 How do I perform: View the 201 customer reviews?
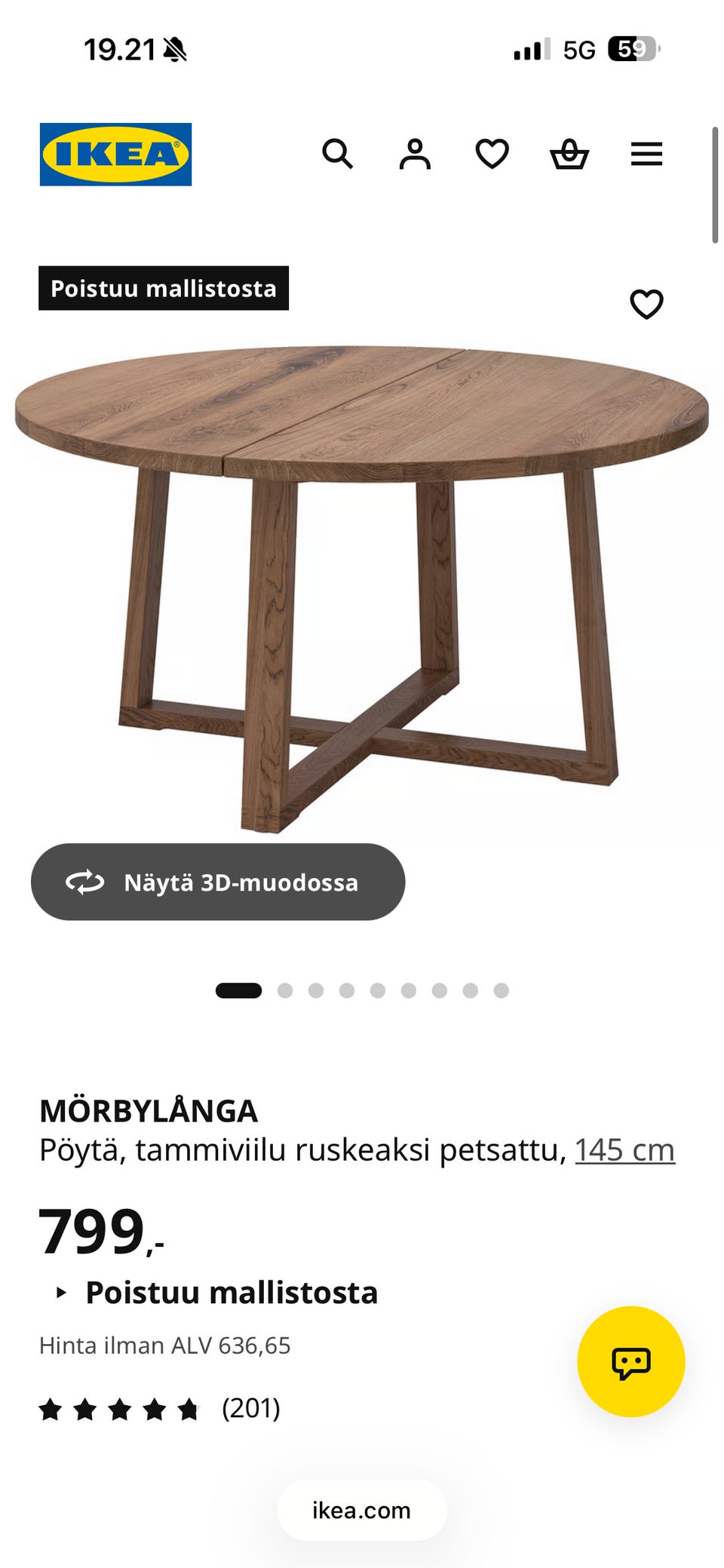pos(160,1408)
